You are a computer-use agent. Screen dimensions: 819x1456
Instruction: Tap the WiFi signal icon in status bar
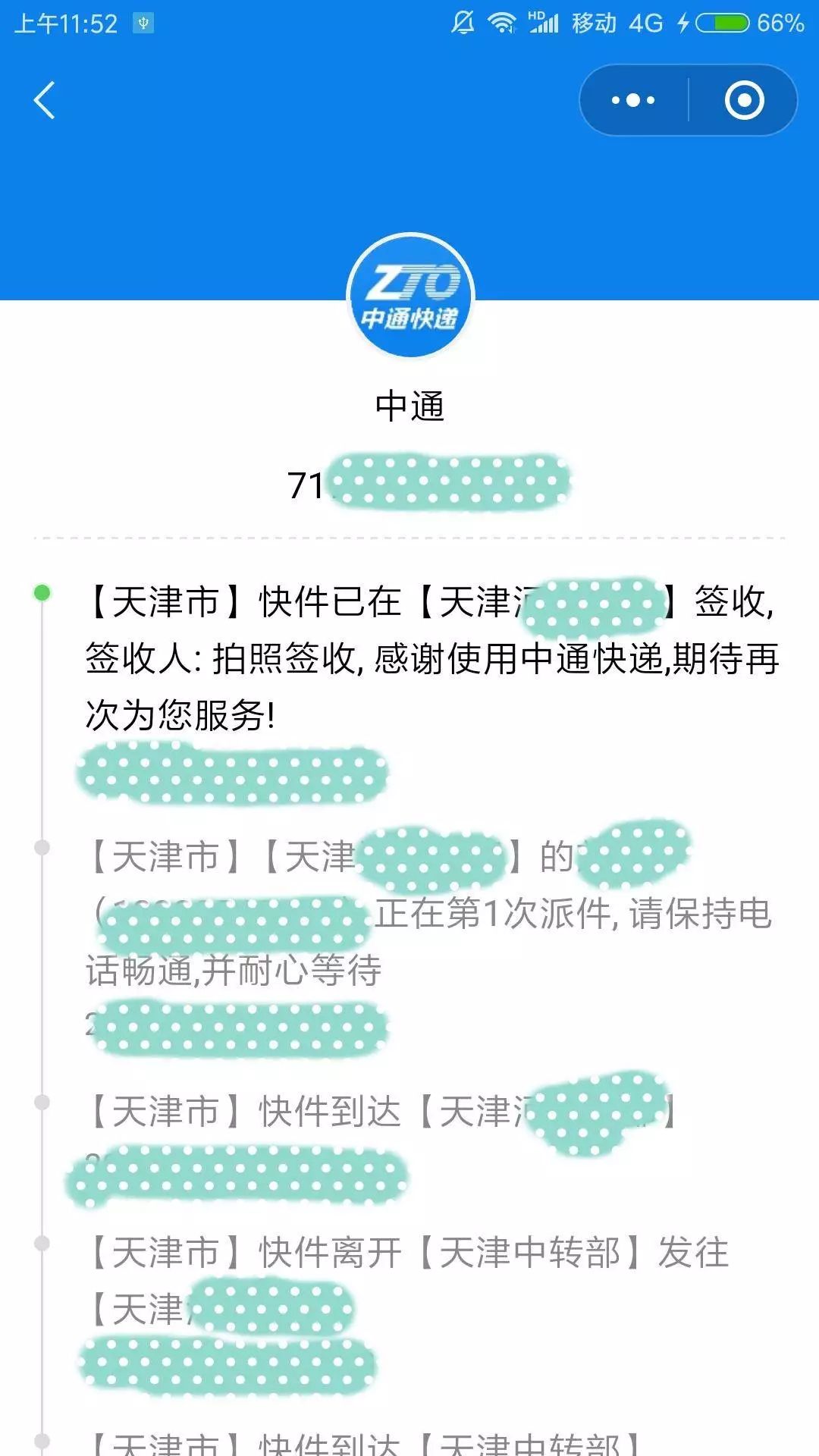(x=500, y=21)
